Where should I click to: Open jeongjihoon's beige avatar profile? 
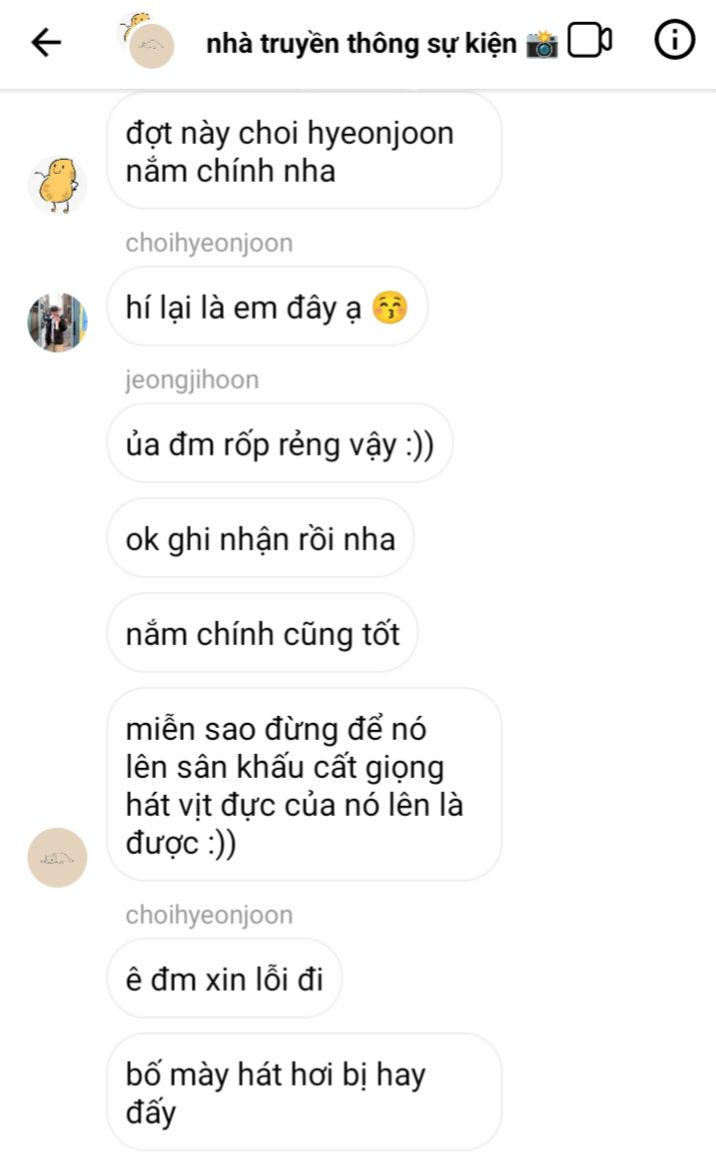(x=57, y=857)
